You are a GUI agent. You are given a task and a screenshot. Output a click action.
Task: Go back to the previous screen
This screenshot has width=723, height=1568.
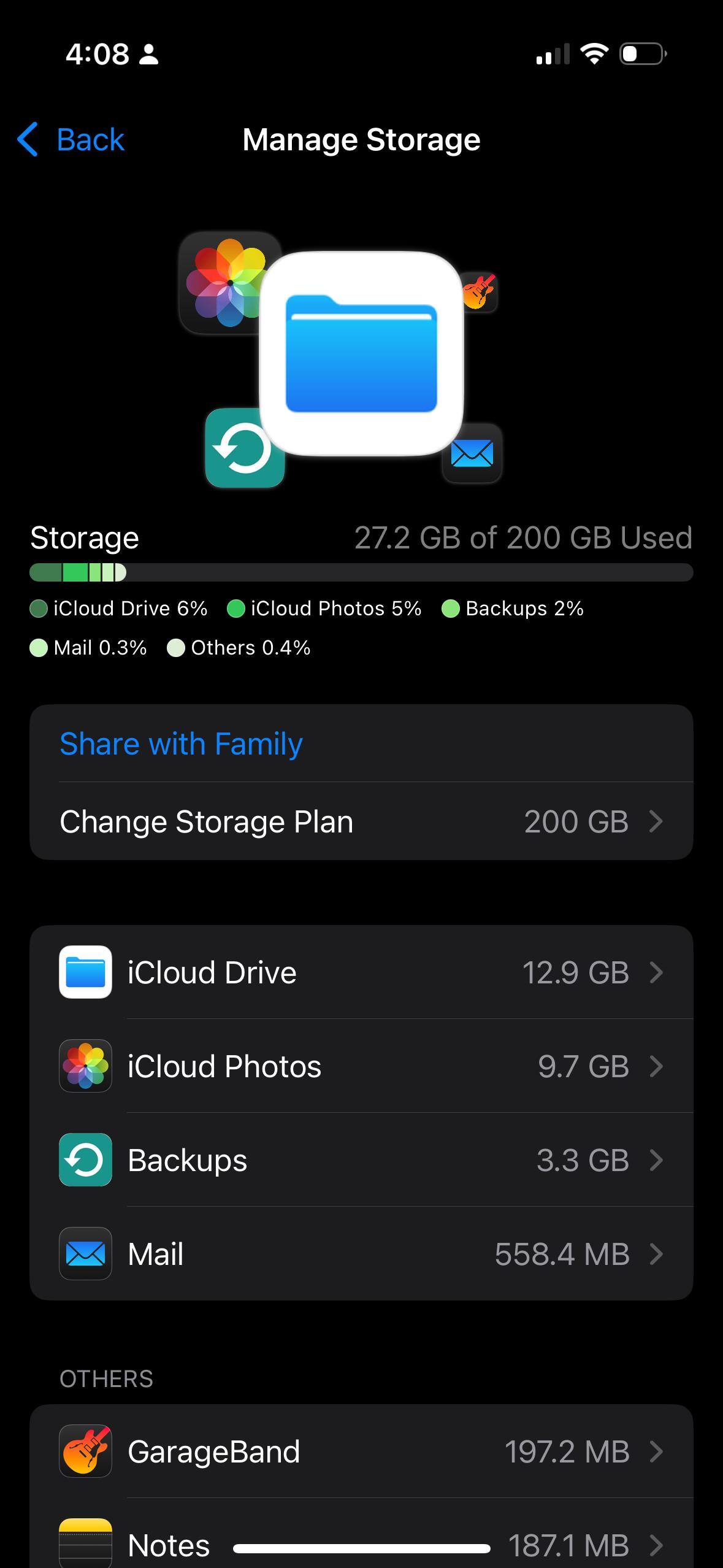click(71, 139)
